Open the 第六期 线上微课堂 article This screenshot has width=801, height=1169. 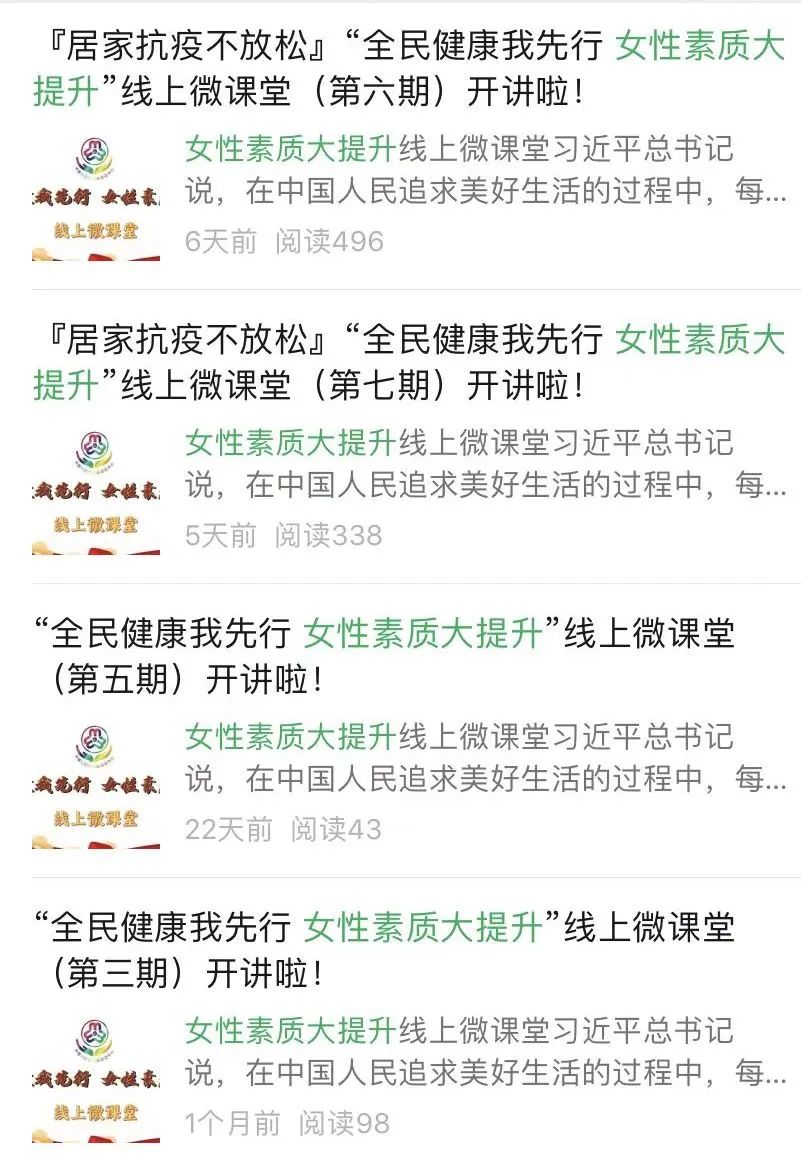point(400,70)
